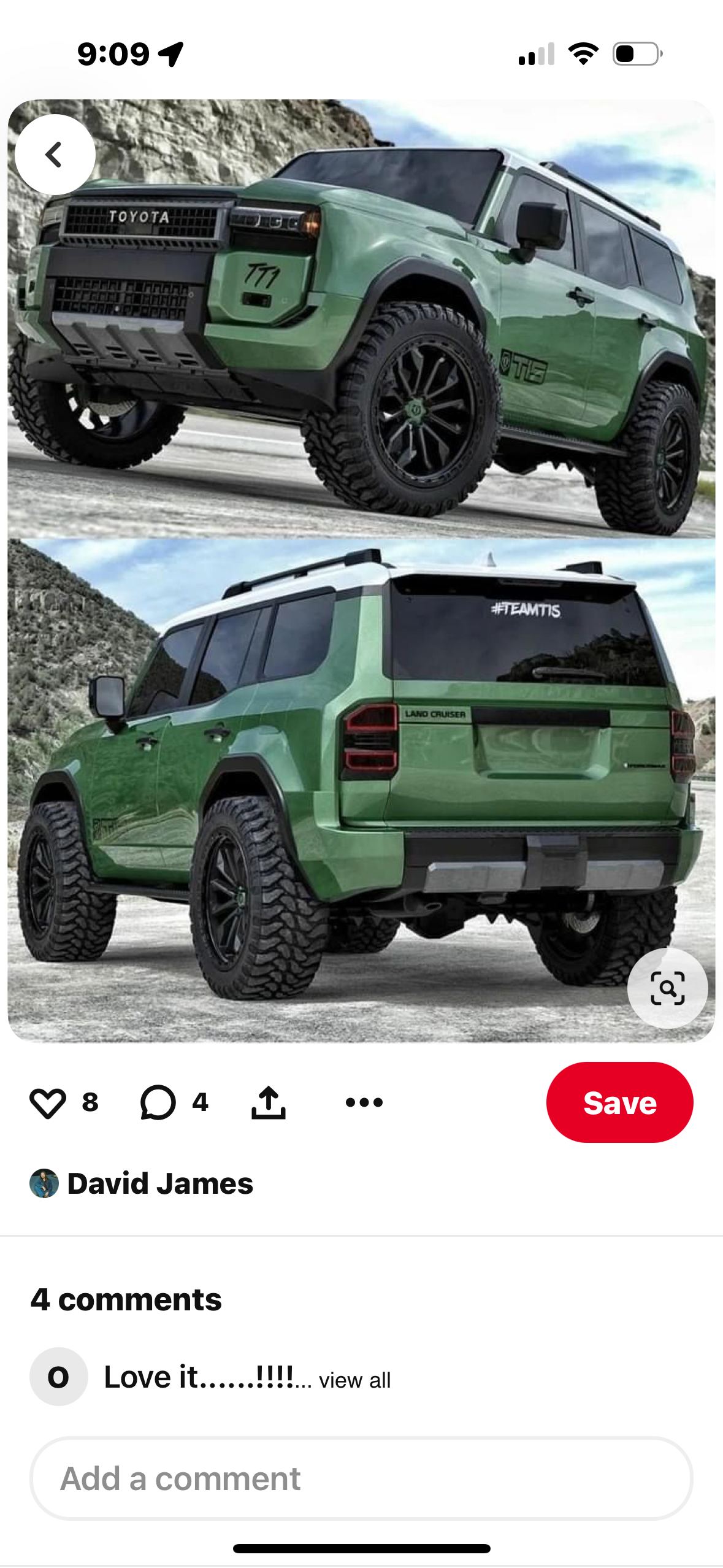
Task: Open David James's profile
Action: pyautogui.click(x=159, y=1183)
